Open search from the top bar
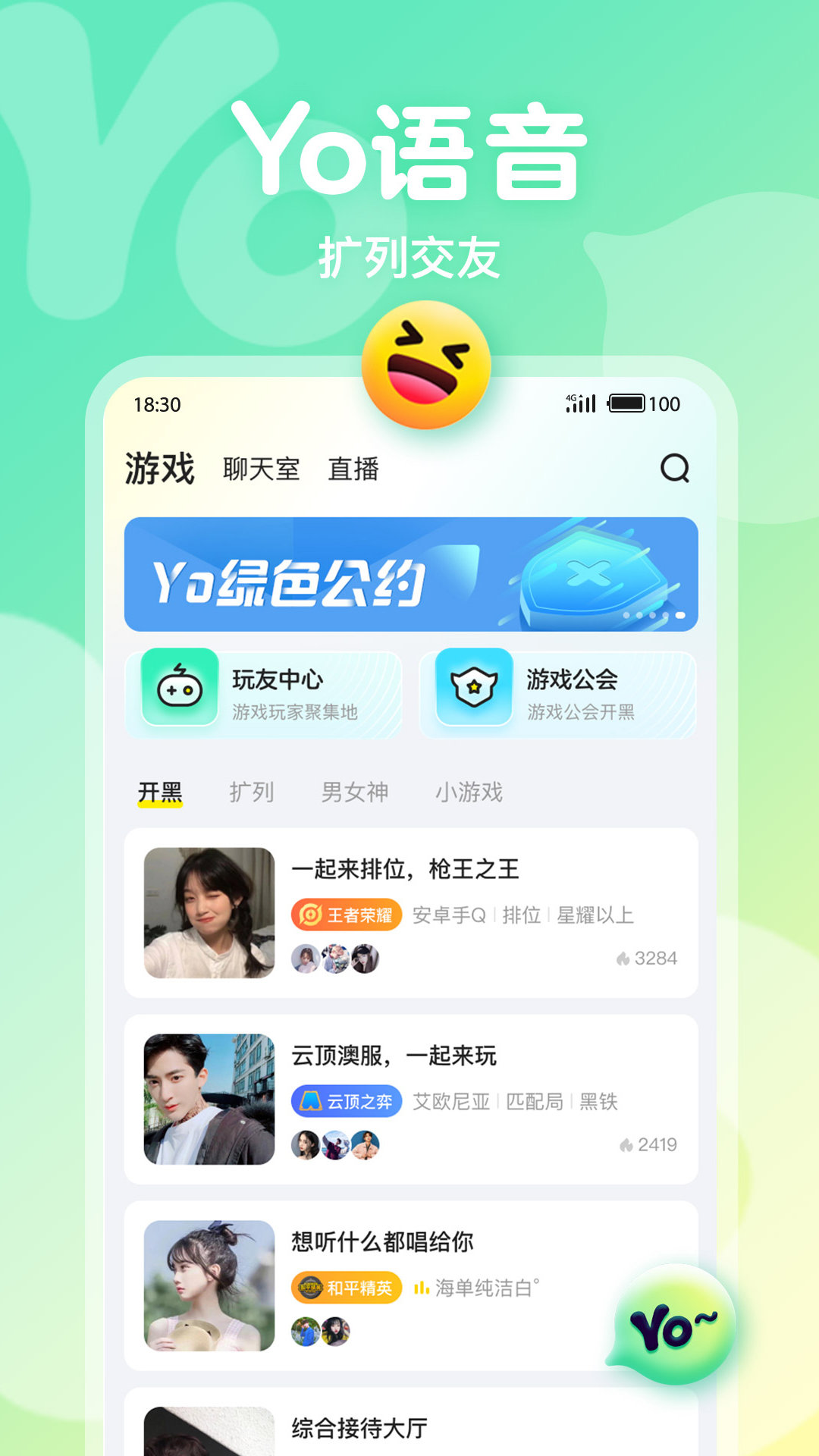The width and height of the screenshot is (819, 1456). pyautogui.click(x=676, y=470)
